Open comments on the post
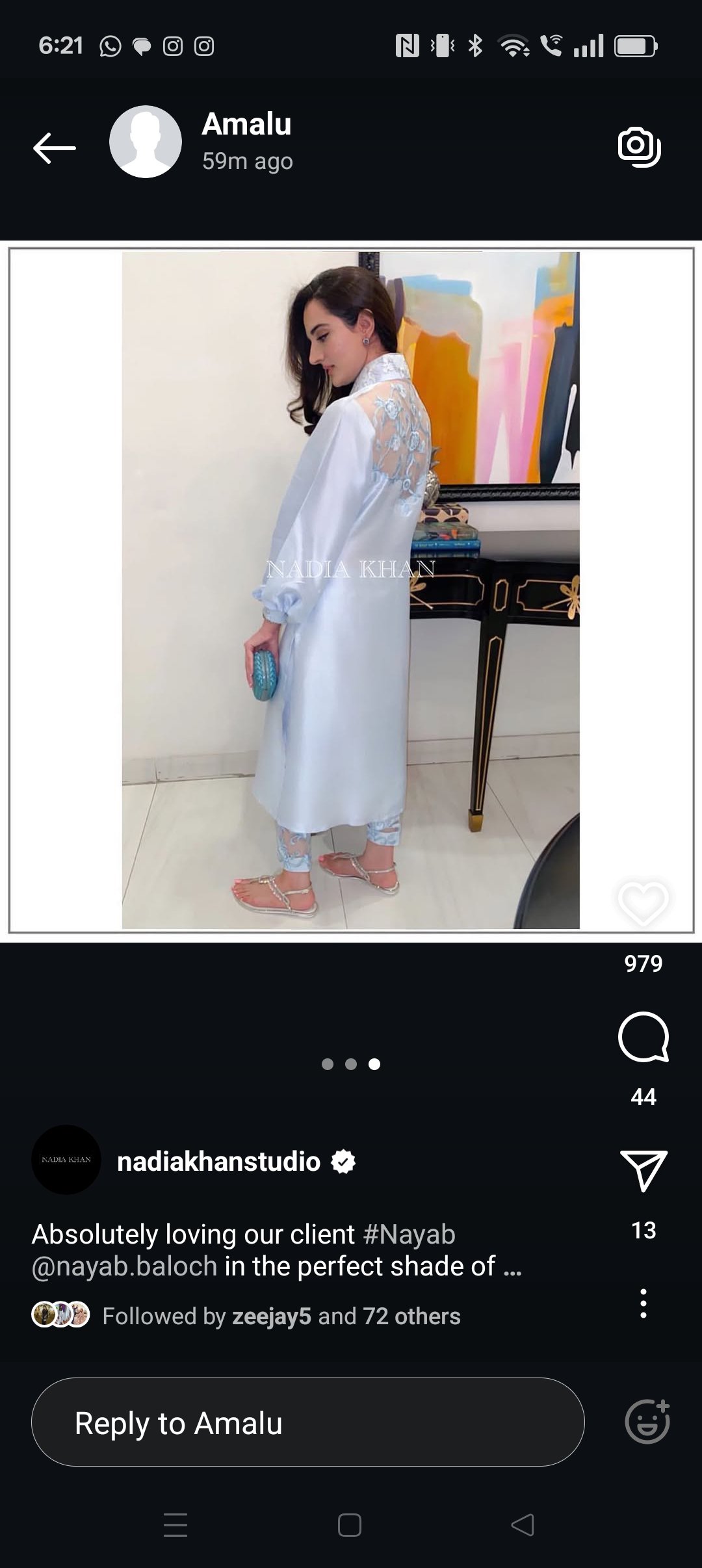Image resolution: width=702 pixels, height=1568 pixels. click(643, 1037)
